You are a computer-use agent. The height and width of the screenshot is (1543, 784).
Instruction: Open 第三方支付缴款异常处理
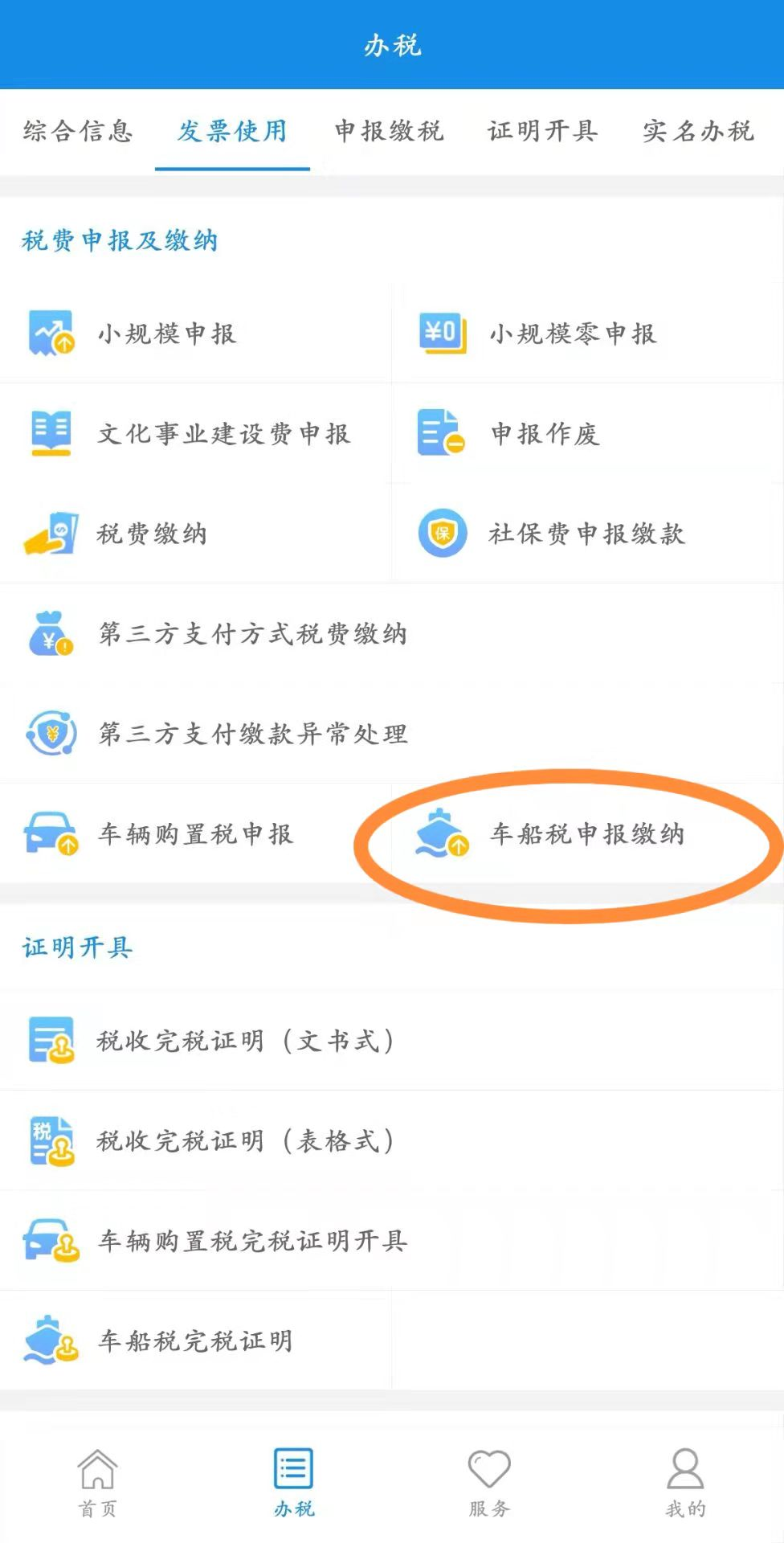[x=392, y=734]
